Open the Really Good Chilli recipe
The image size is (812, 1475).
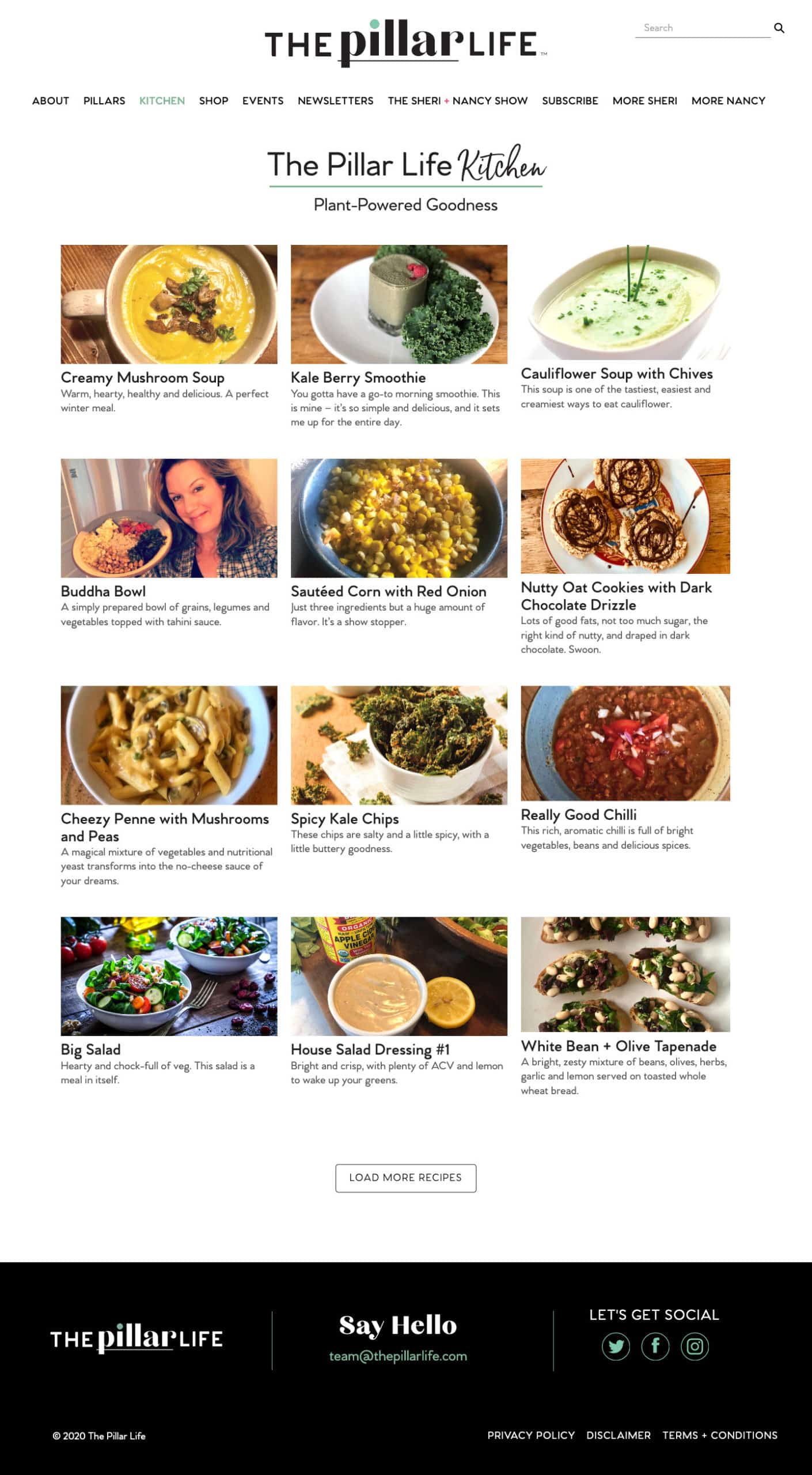(x=579, y=815)
